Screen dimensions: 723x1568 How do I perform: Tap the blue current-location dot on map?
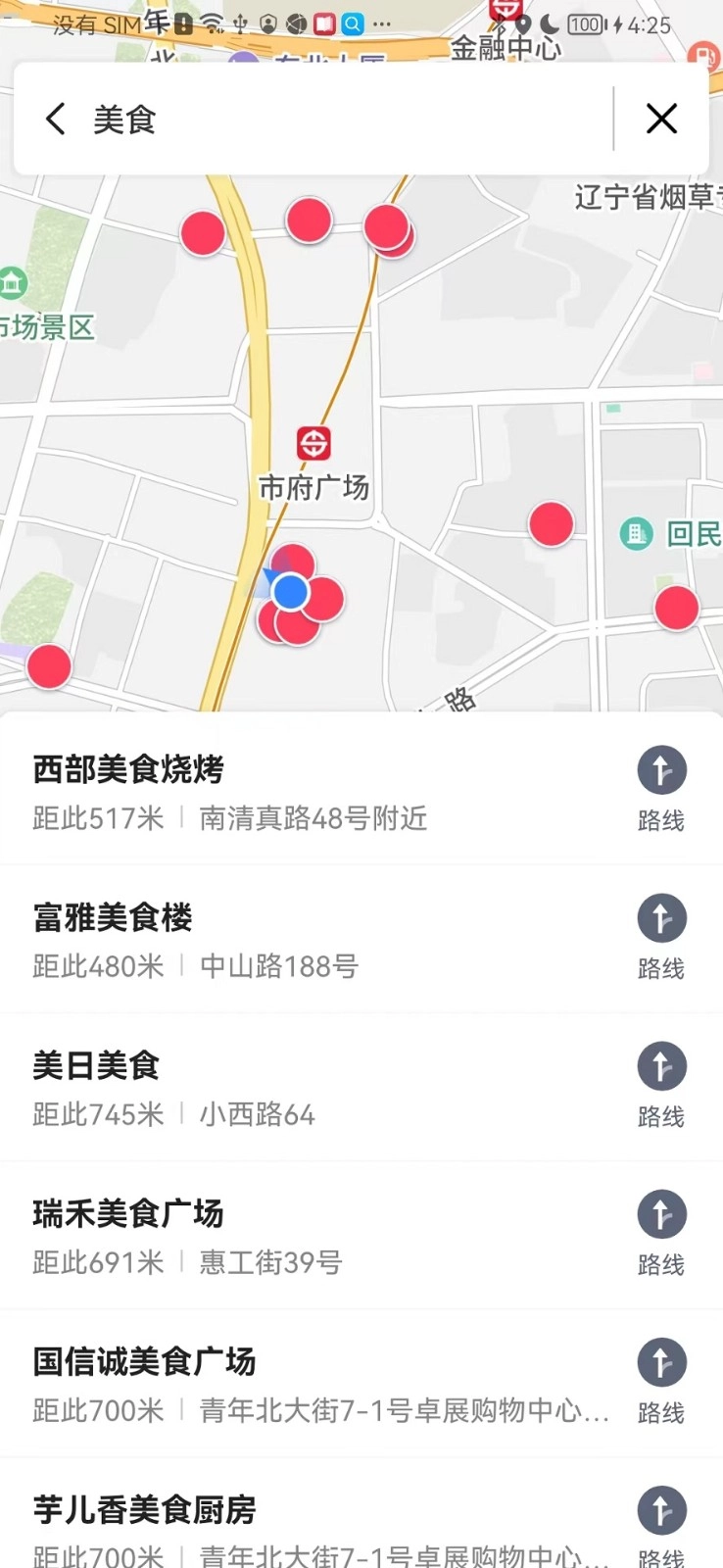click(x=292, y=591)
